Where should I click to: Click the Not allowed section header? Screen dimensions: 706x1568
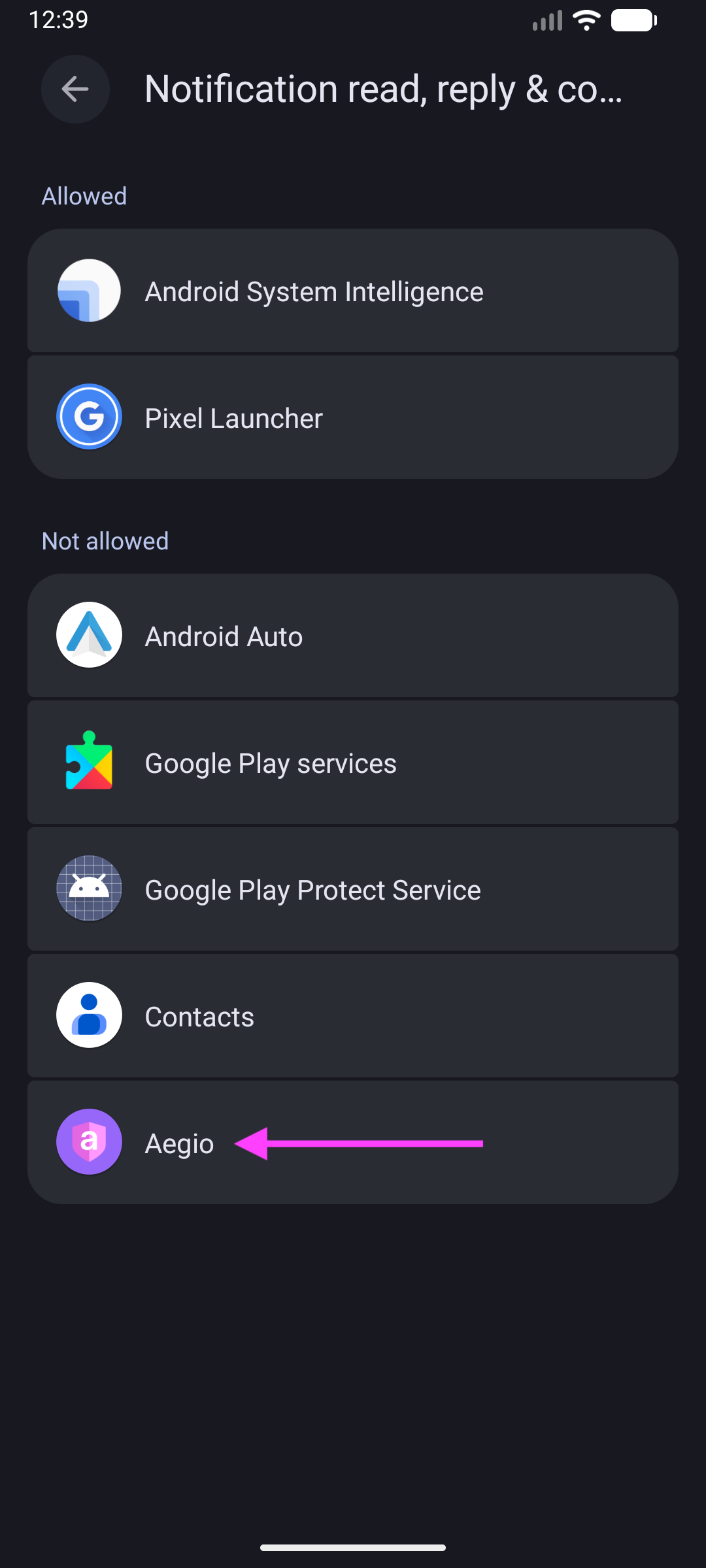(x=105, y=540)
